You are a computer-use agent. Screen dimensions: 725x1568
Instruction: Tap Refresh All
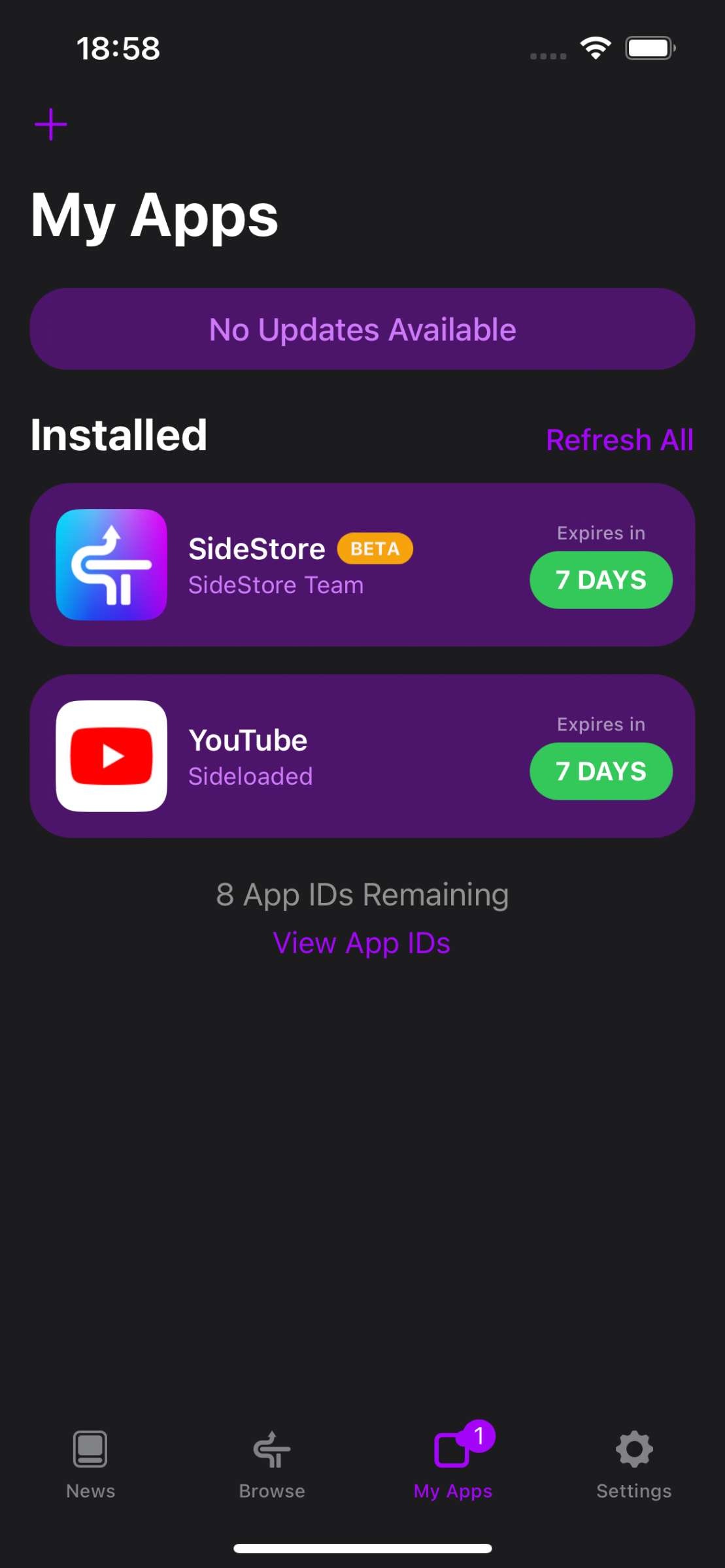click(619, 439)
